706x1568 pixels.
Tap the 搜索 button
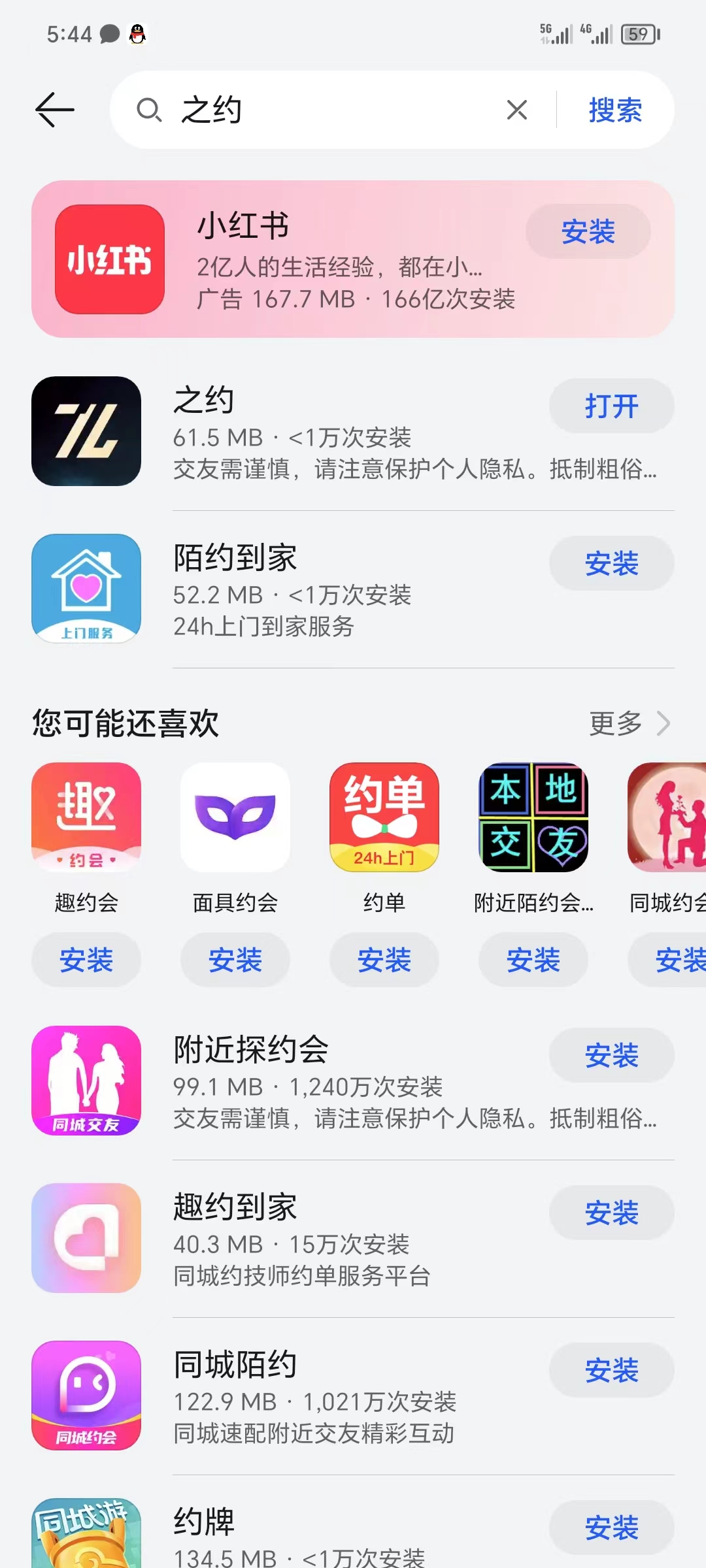pos(614,110)
